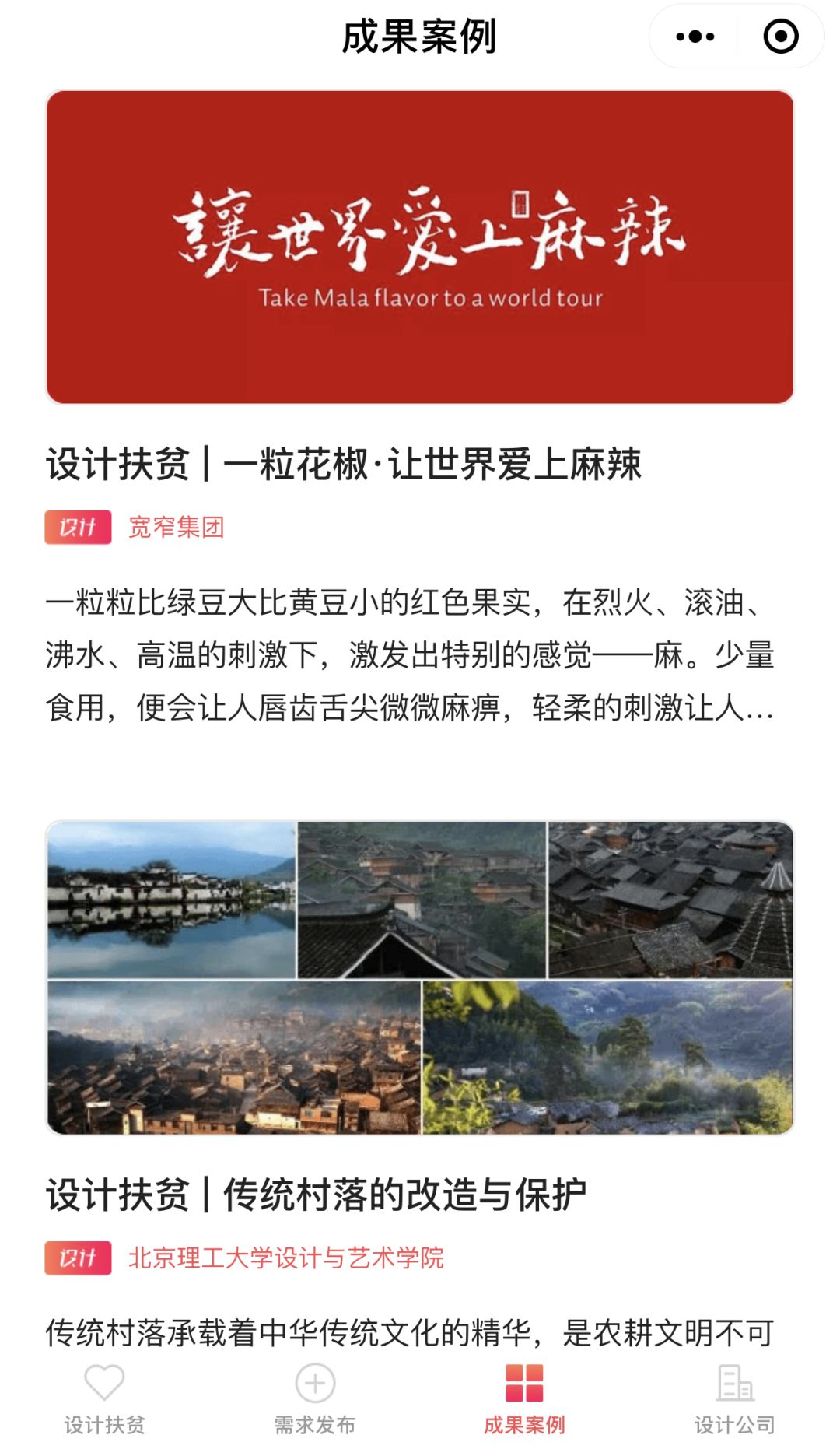Open 宽窄集团 company link
The width and height of the screenshot is (840, 1449).
pos(177,527)
